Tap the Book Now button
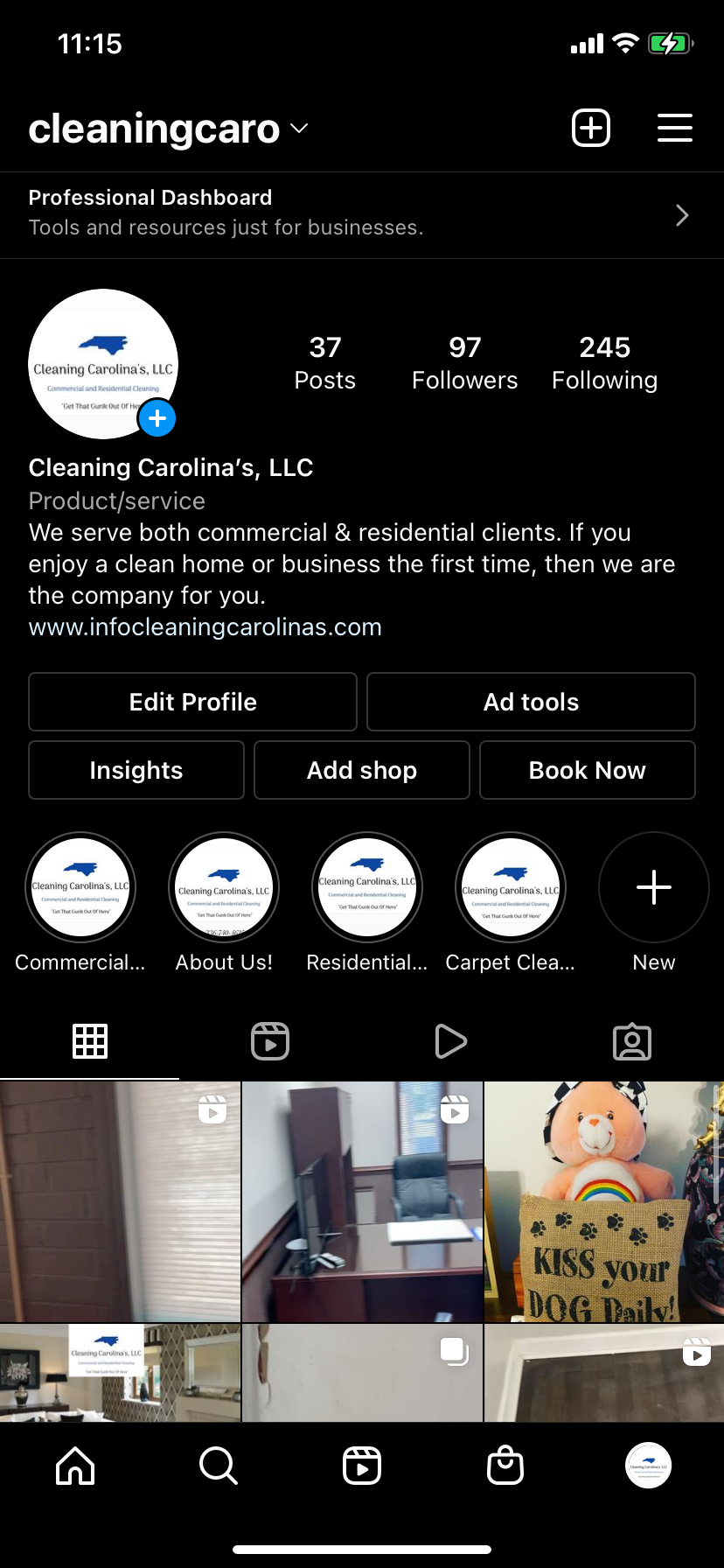This screenshot has width=724, height=1568. pyautogui.click(x=588, y=770)
